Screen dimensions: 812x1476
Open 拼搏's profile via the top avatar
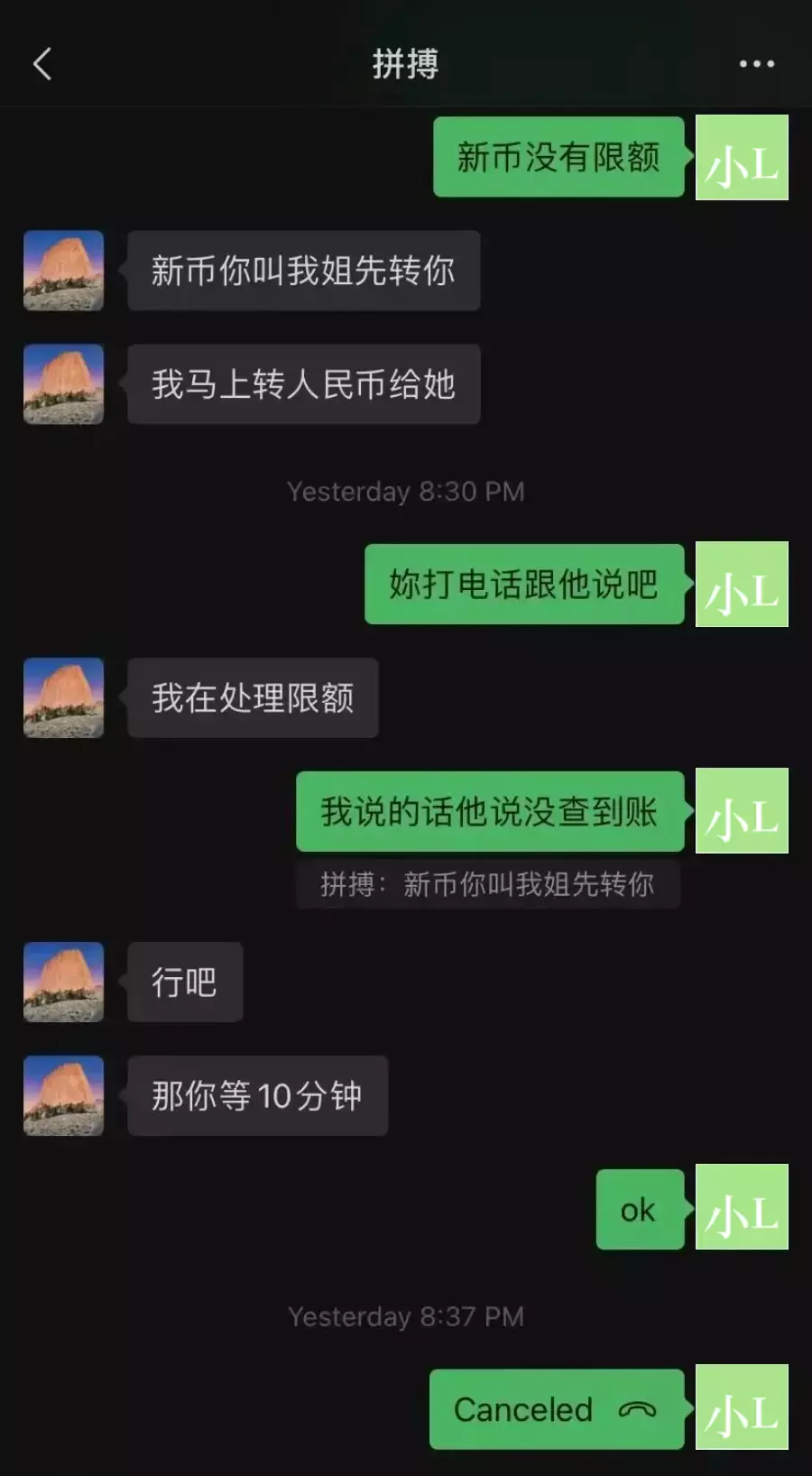63,271
